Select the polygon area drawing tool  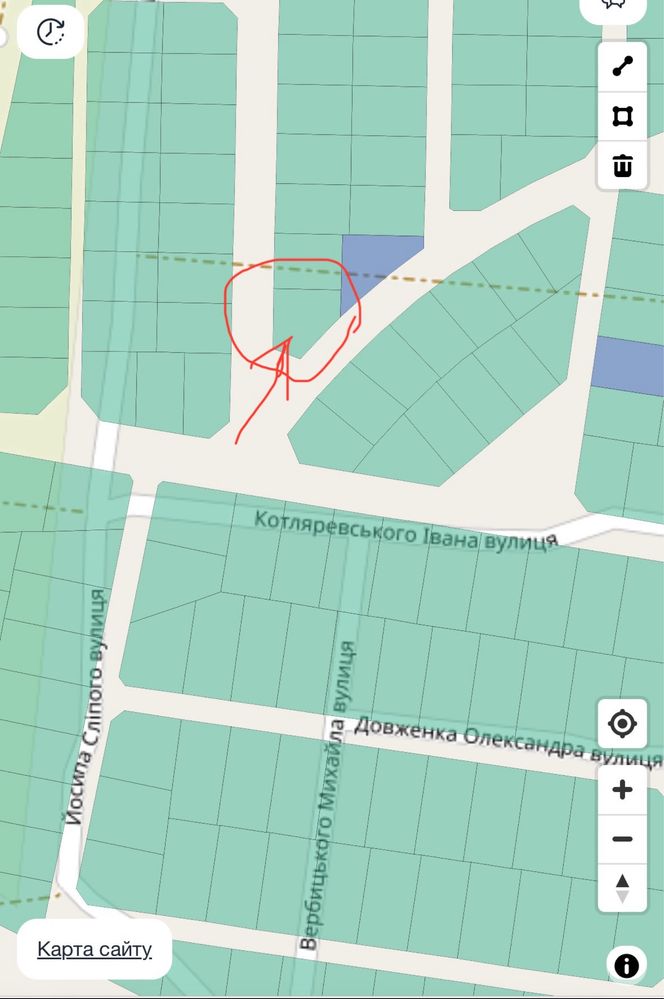click(x=622, y=117)
